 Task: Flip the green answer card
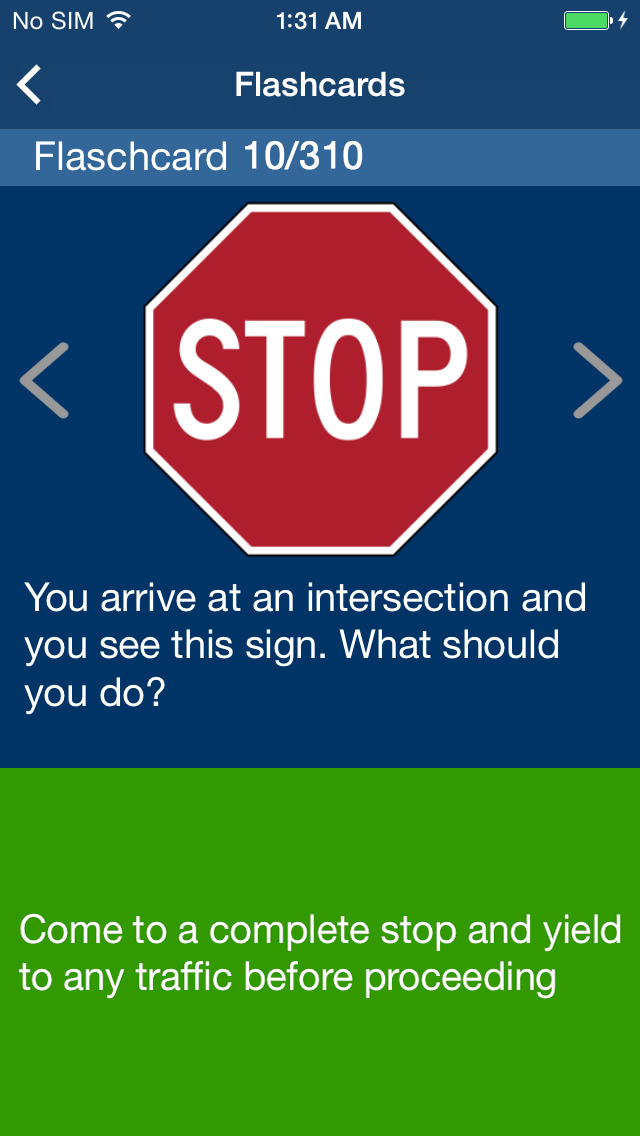[x=320, y=952]
